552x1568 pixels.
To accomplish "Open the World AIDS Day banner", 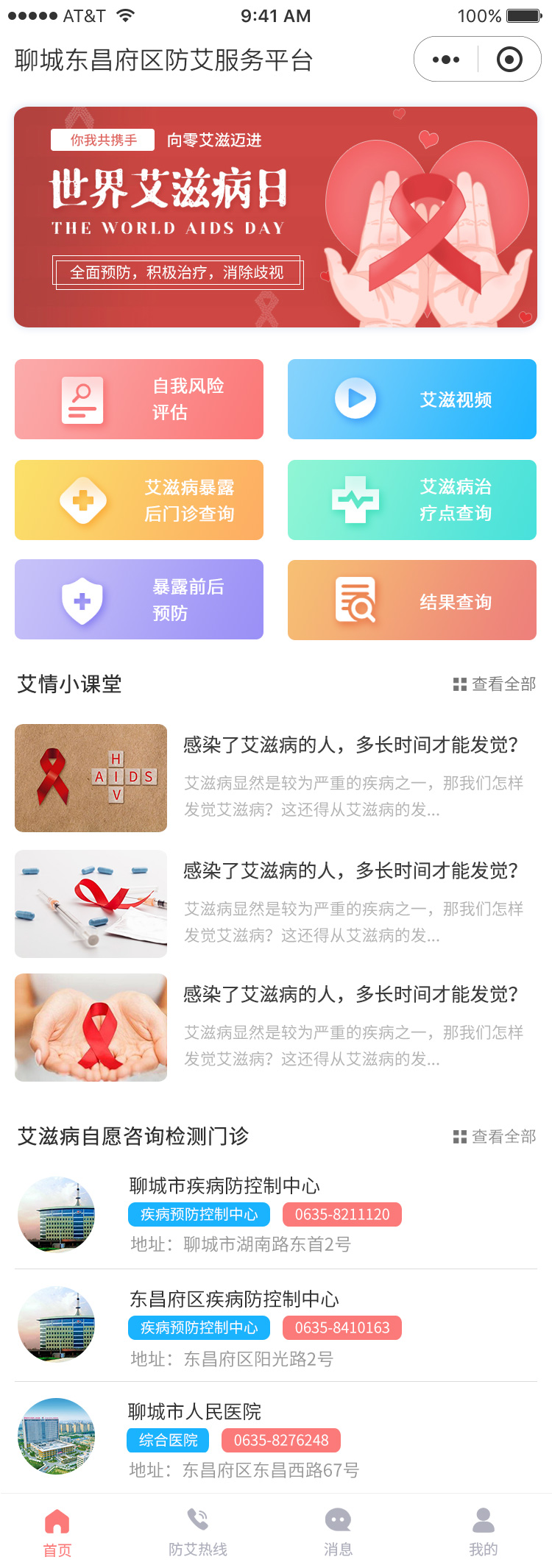I will coord(275,217).
